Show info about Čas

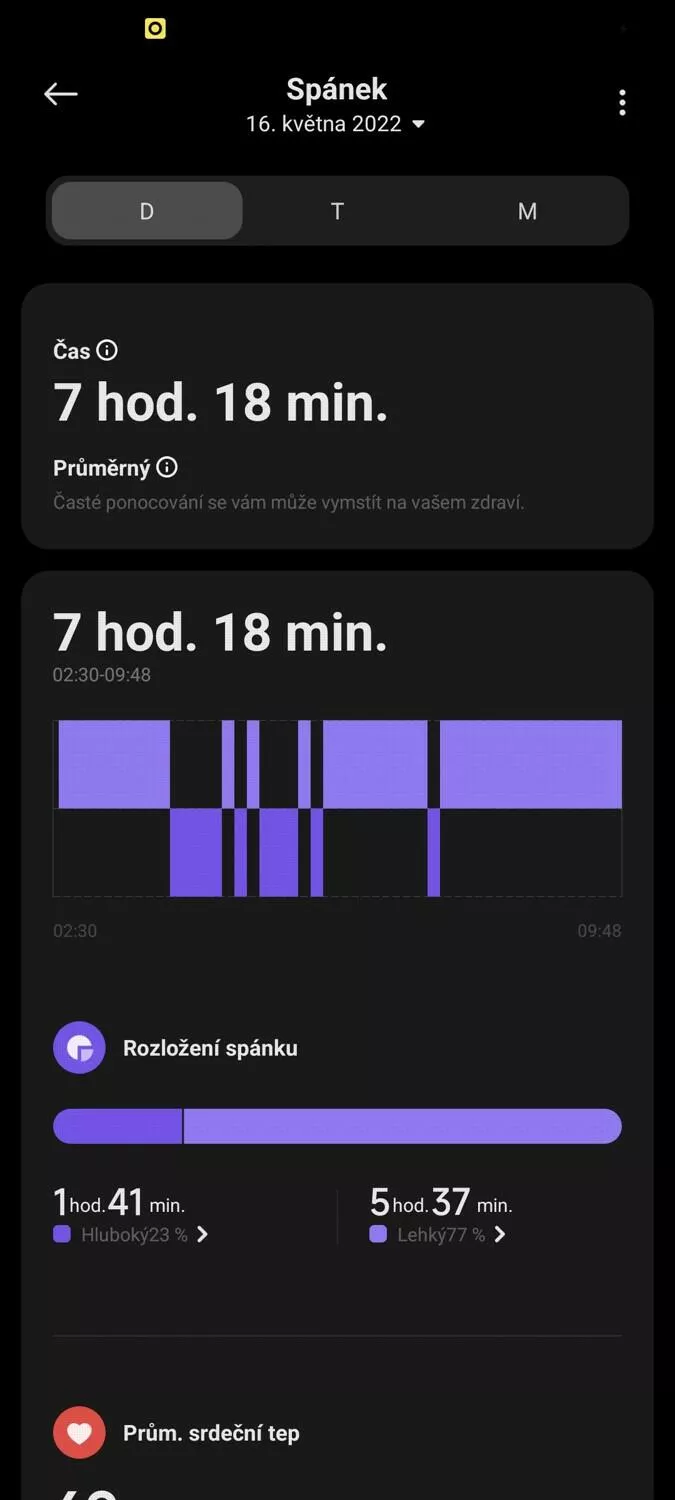(107, 351)
